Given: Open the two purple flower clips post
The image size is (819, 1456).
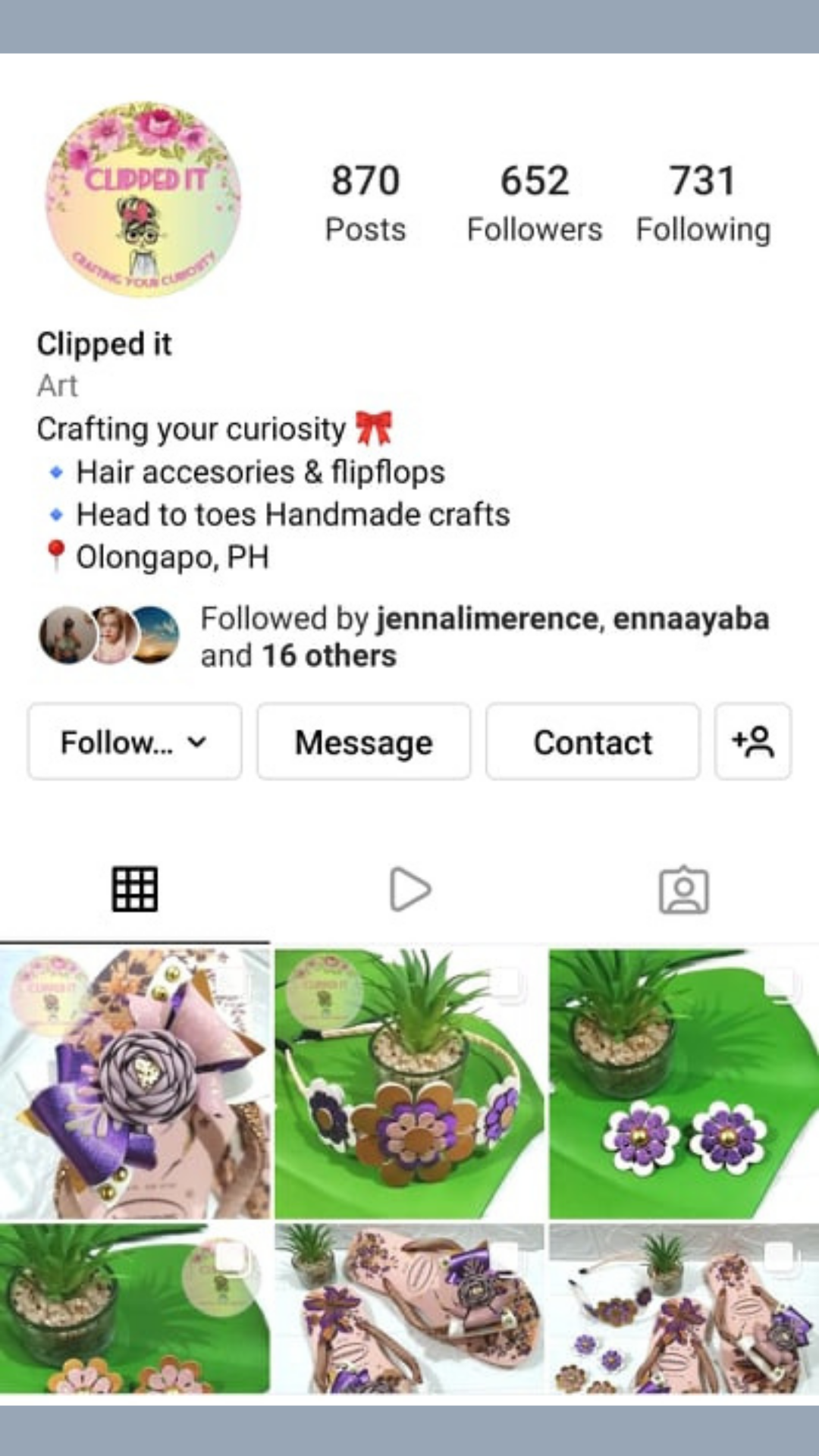Looking at the screenshot, I should click(x=684, y=1083).
